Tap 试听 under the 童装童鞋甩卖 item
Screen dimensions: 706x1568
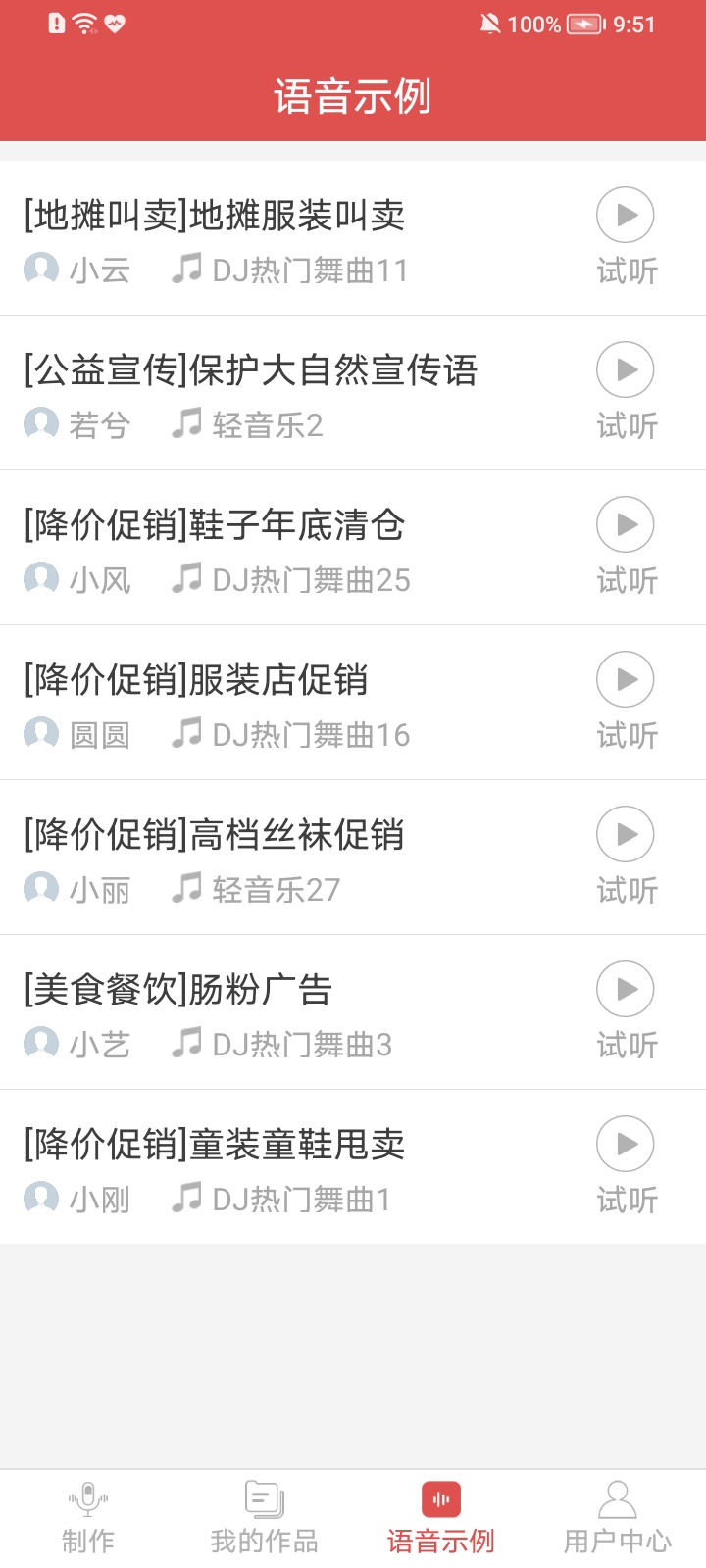coord(626,1200)
